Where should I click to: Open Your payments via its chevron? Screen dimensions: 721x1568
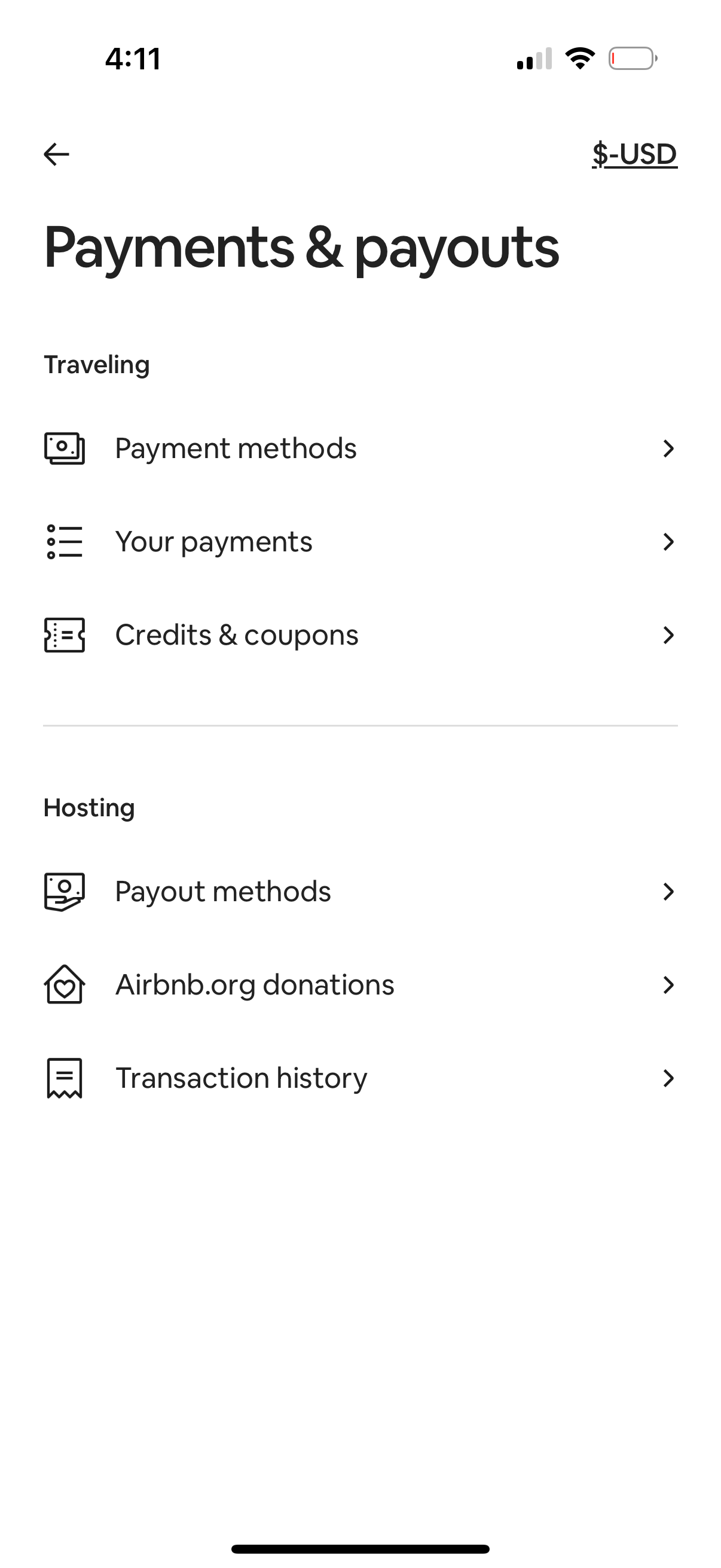pos(668,541)
